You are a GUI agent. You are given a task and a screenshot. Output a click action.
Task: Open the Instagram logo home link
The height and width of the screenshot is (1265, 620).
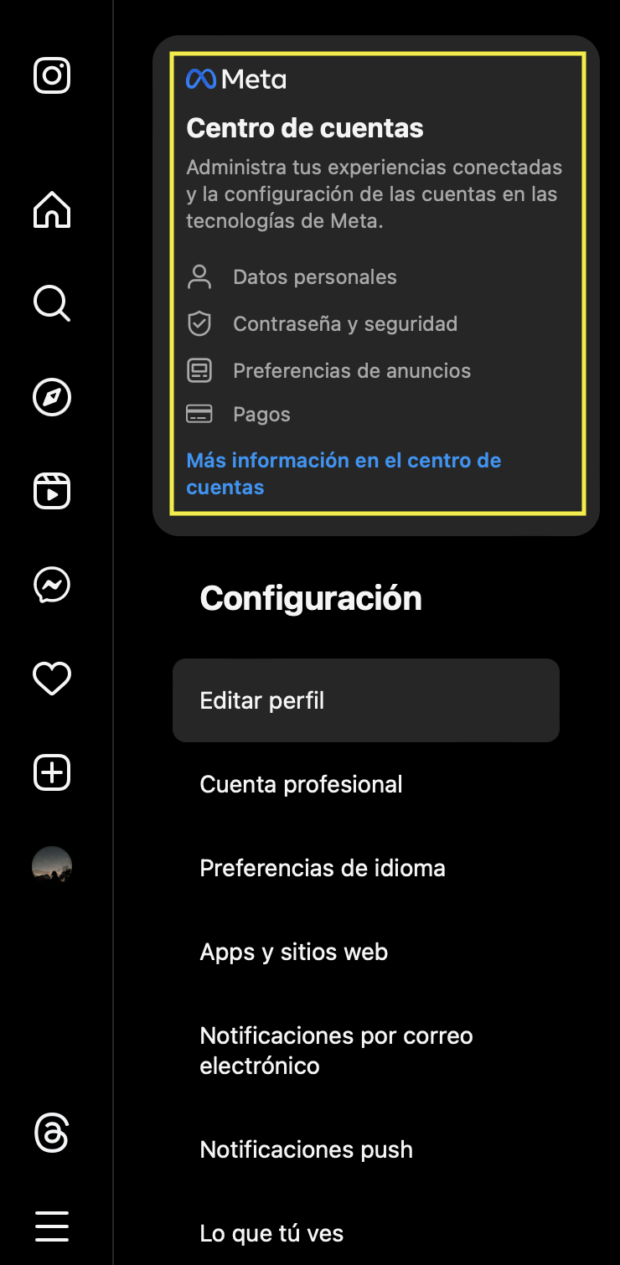tap(52, 76)
